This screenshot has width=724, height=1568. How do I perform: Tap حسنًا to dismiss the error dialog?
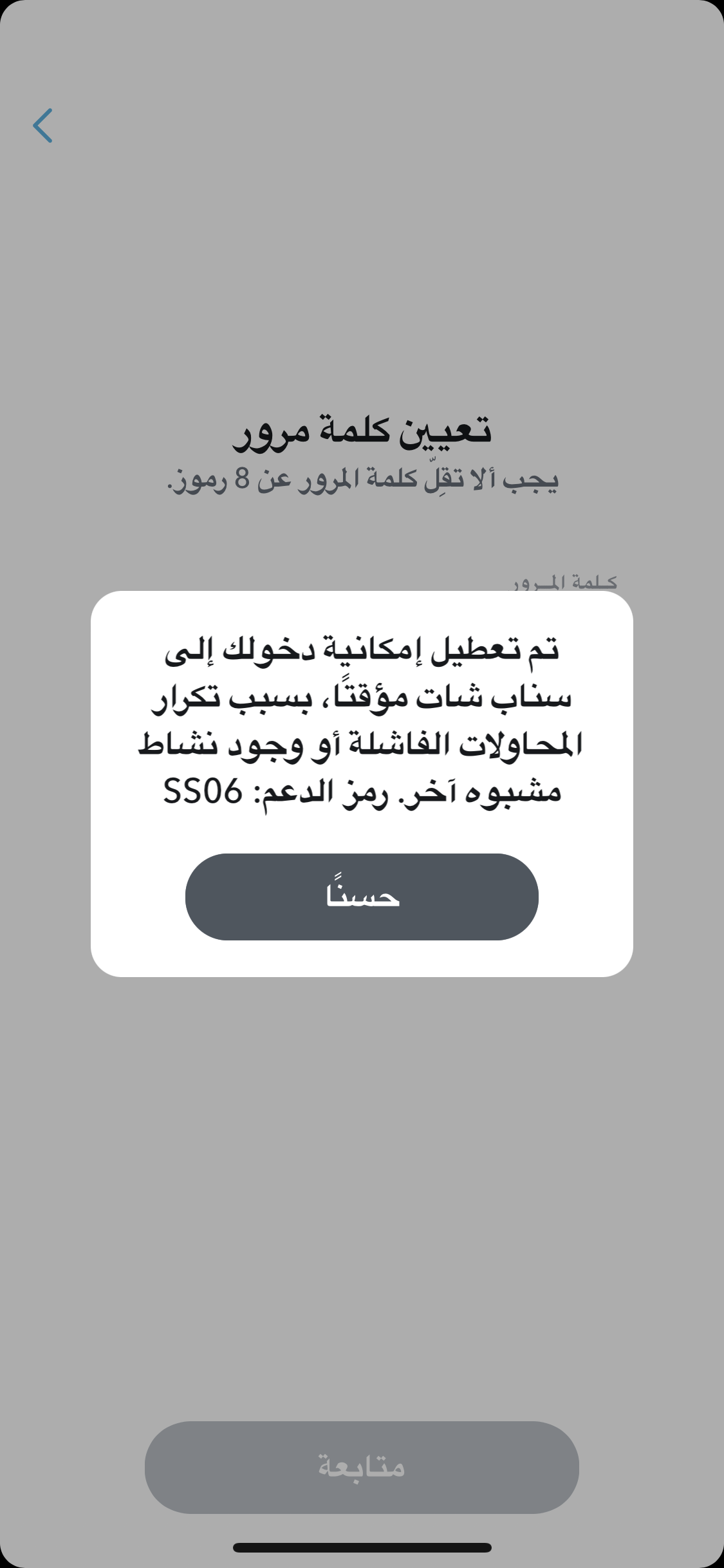point(362,897)
